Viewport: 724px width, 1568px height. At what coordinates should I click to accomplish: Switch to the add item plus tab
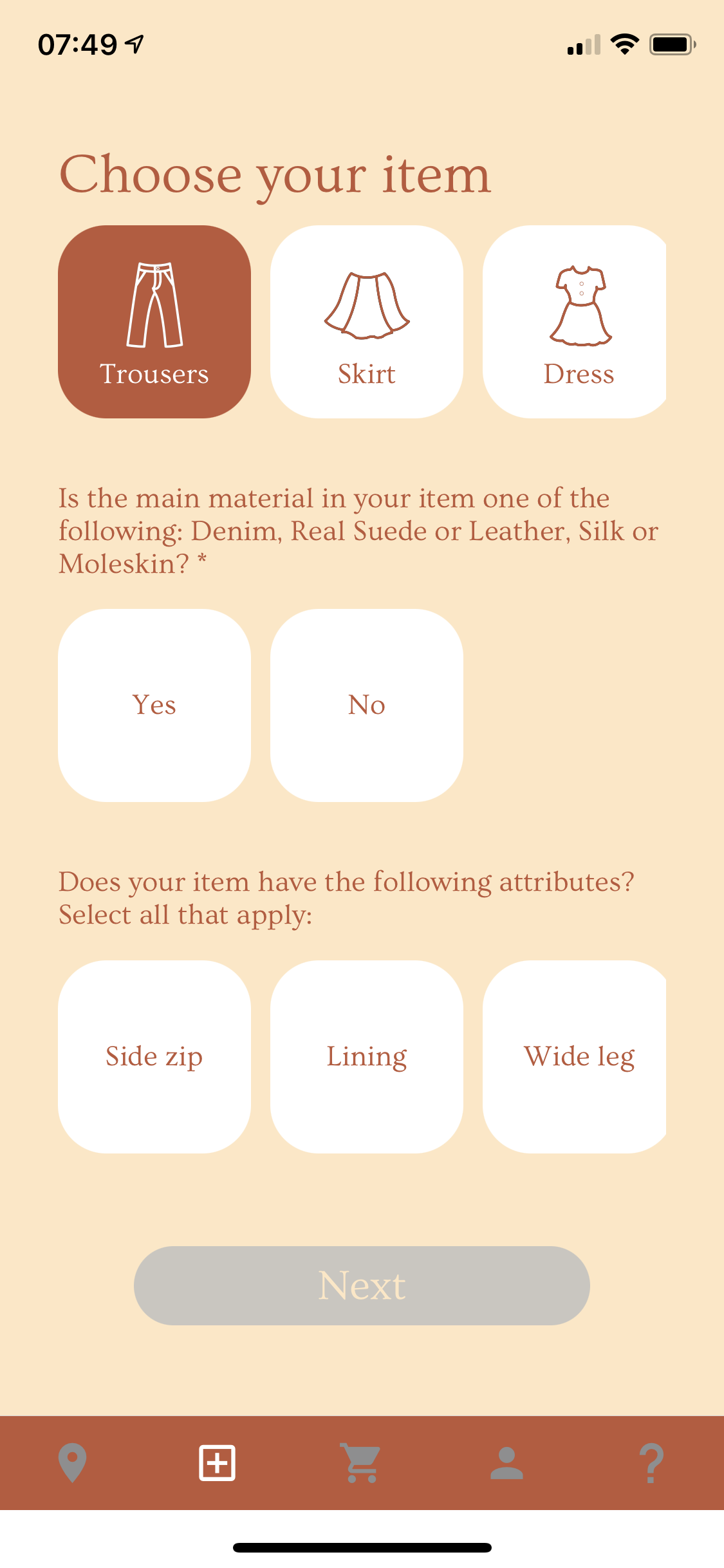[217, 1462]
